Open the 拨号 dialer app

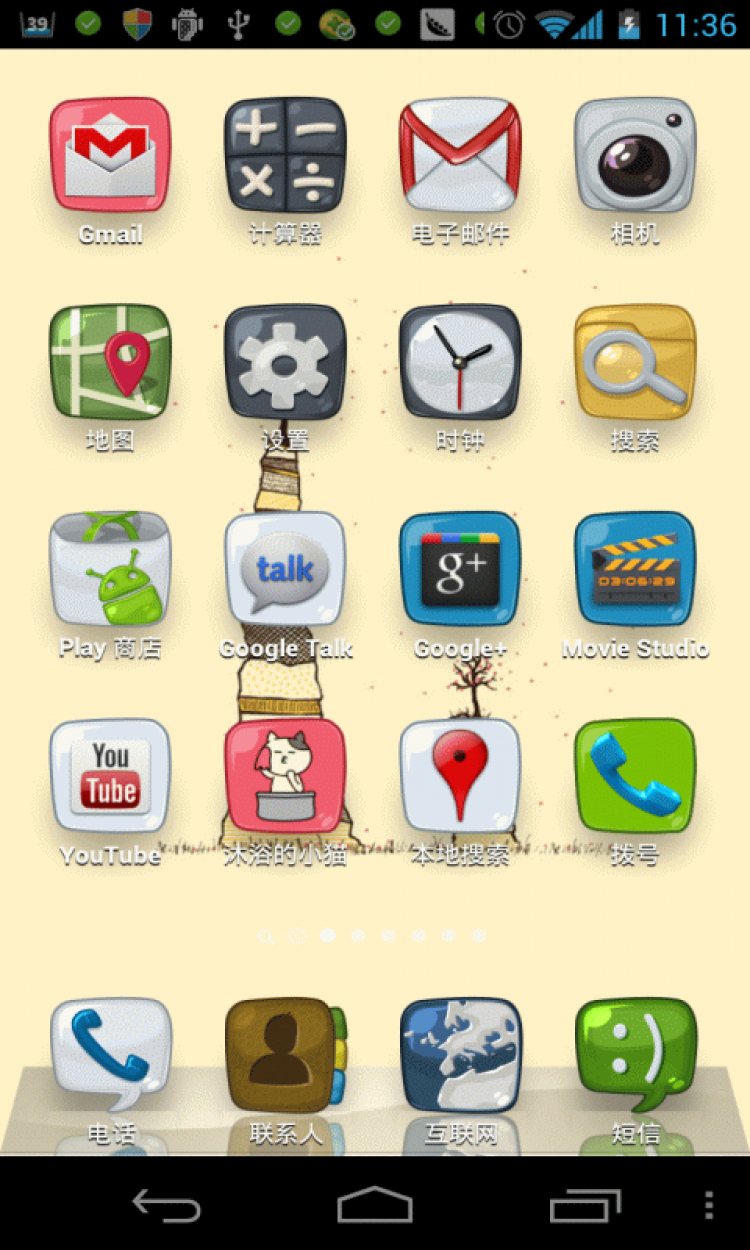tap(635, 776)
